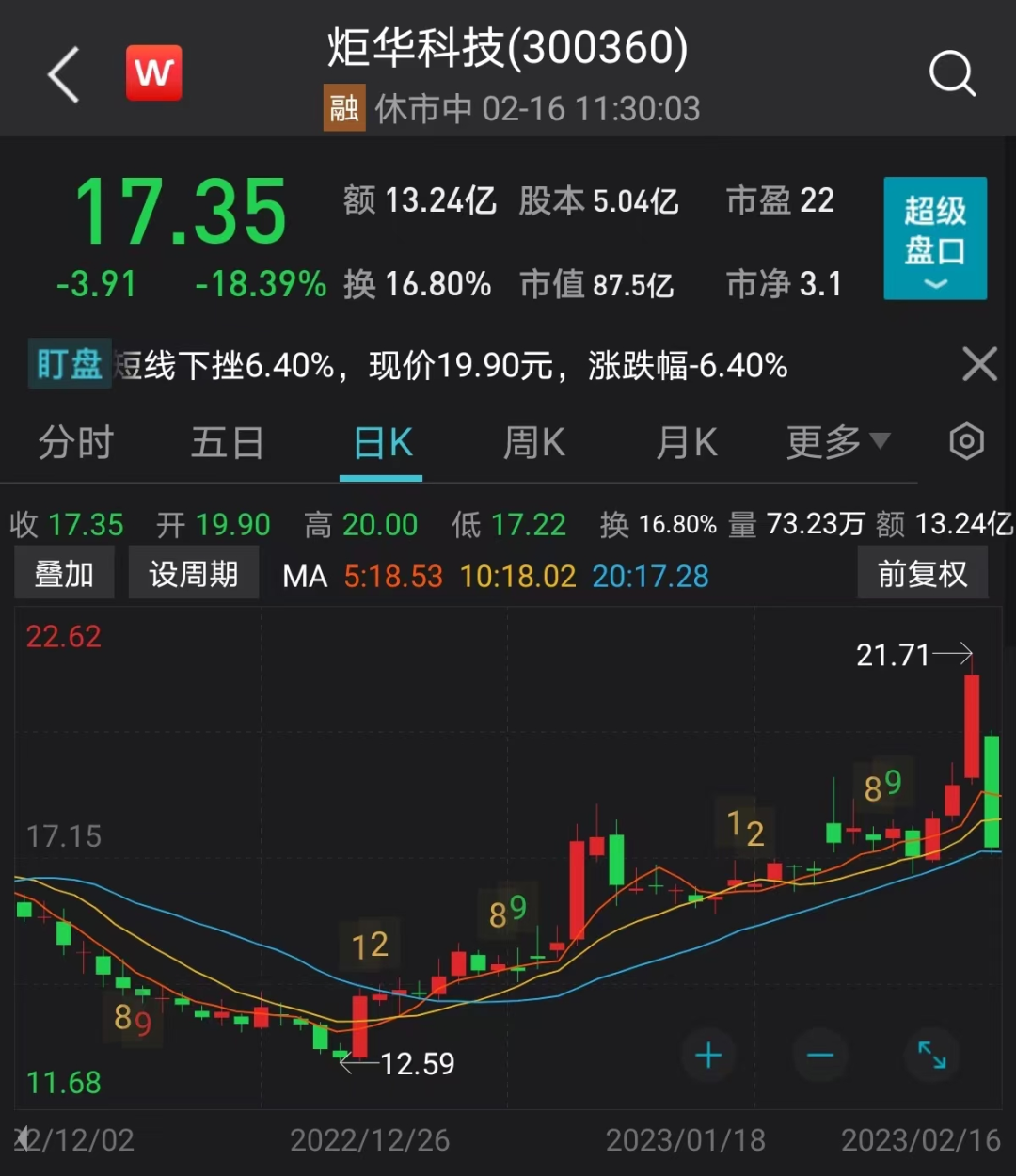Screen dimensions: 1016x1176
Task: Dismiss the 盯盘 alert banner
Action: click(979, 364)
